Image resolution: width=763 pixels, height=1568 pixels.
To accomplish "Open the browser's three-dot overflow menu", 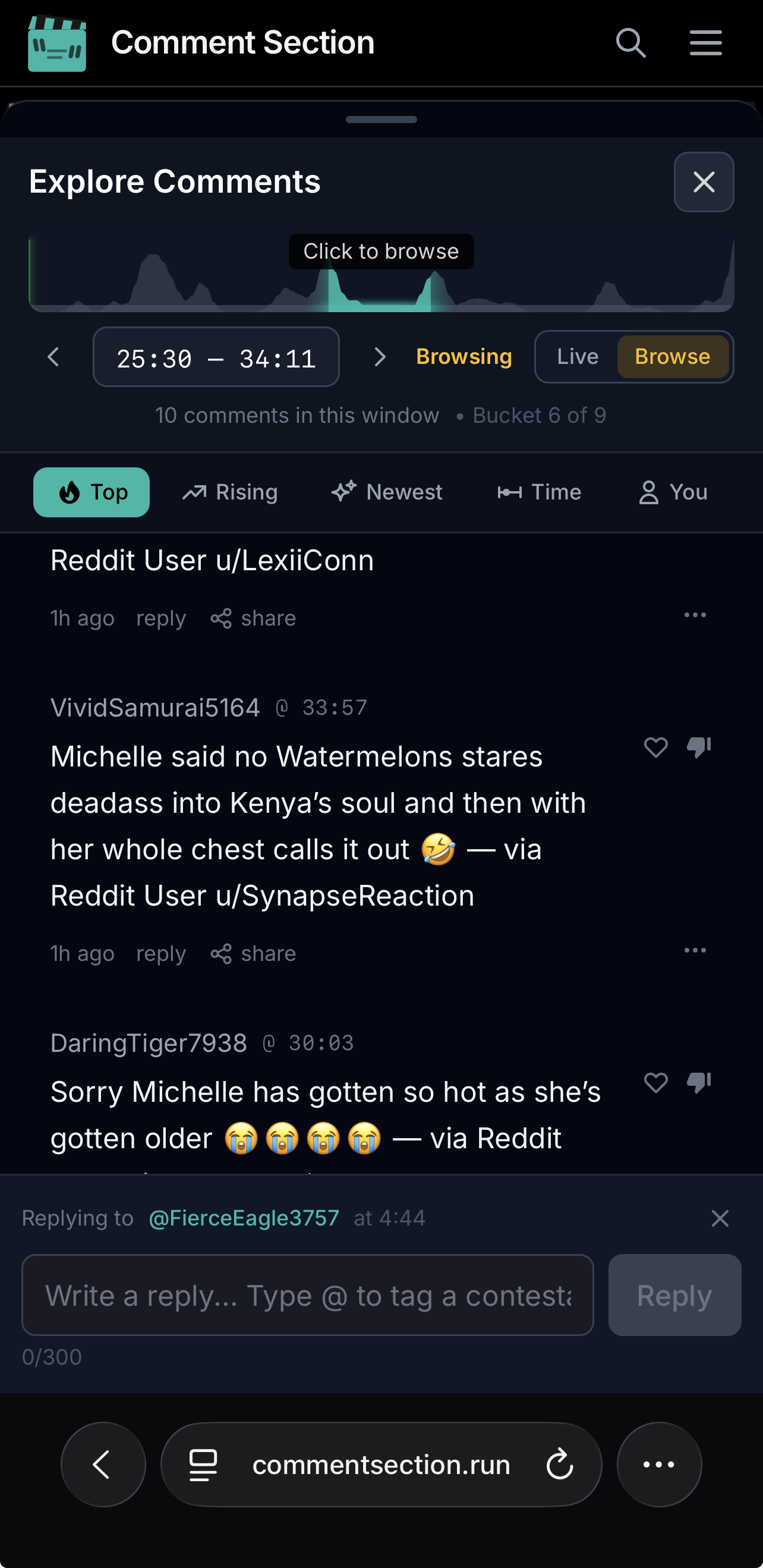I will tap(660, 1465).
